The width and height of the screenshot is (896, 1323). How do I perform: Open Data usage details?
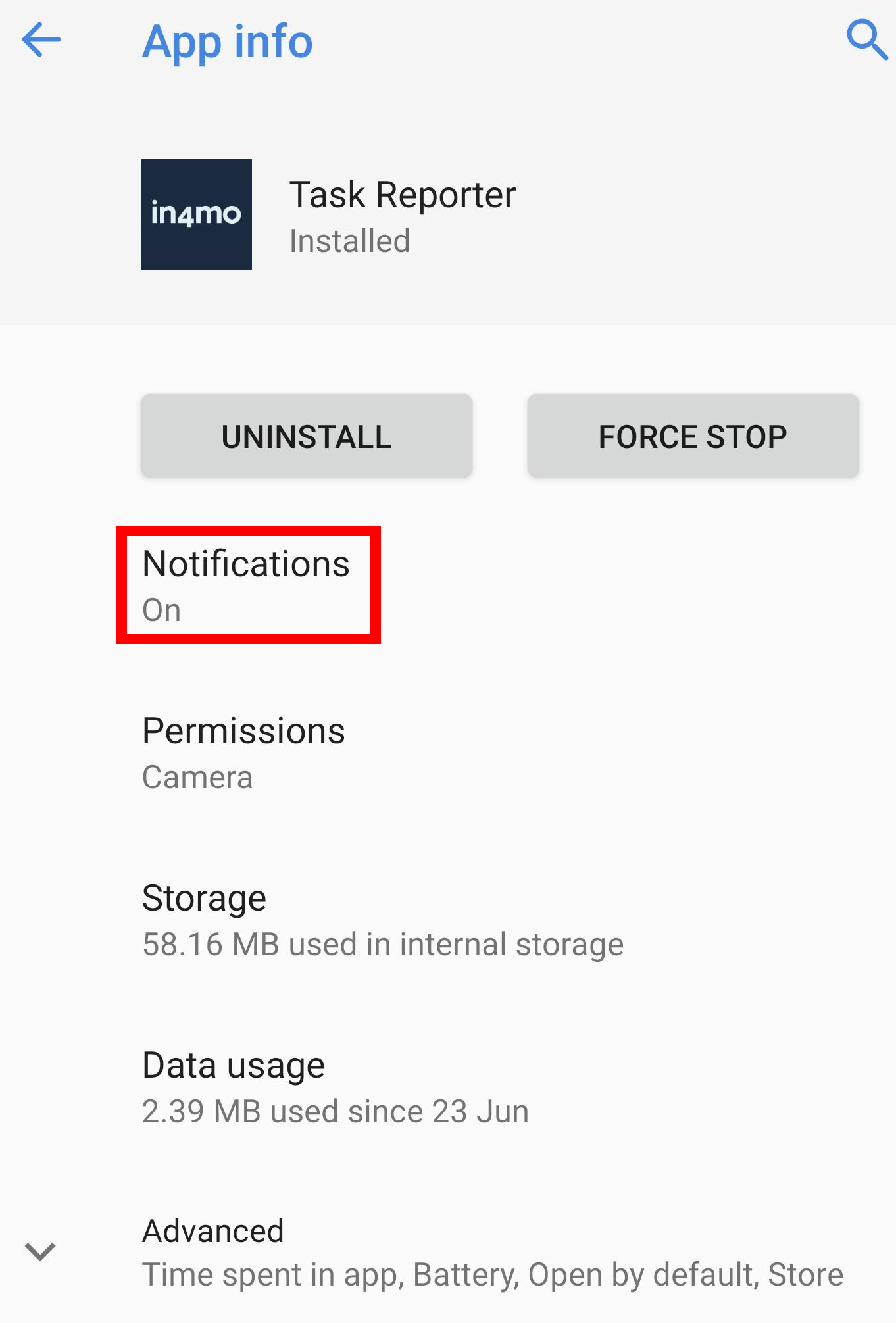336,1087
